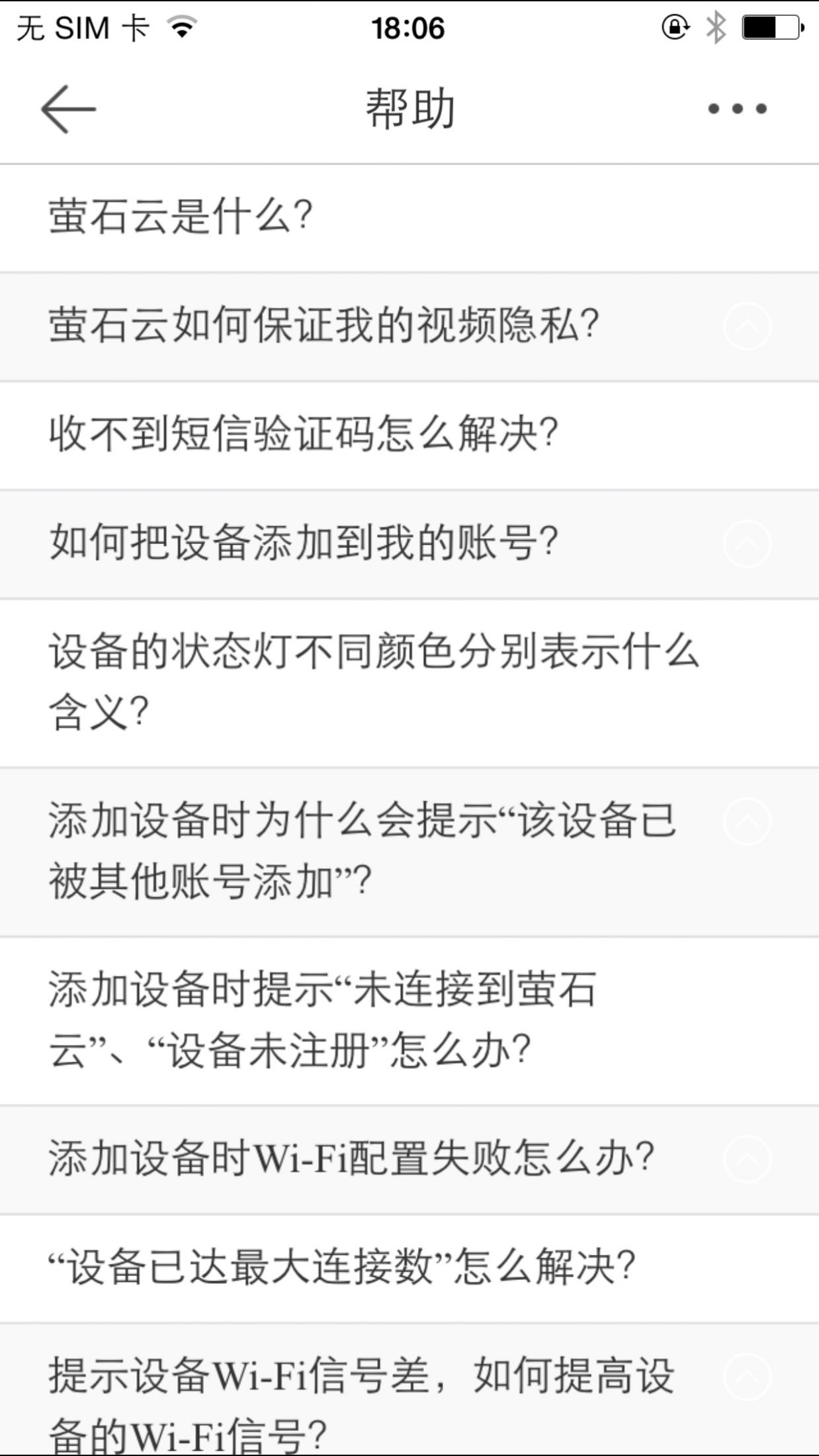Expand the 设备的状态灯不同颜色 question

click(409, 684)
